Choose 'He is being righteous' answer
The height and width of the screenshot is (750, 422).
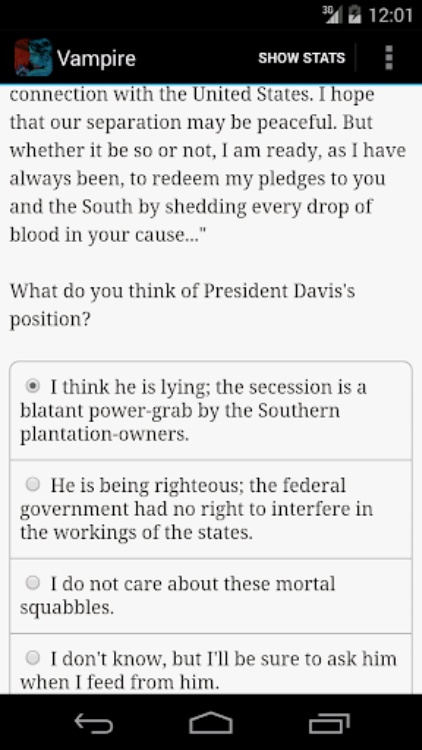[211, 509]
